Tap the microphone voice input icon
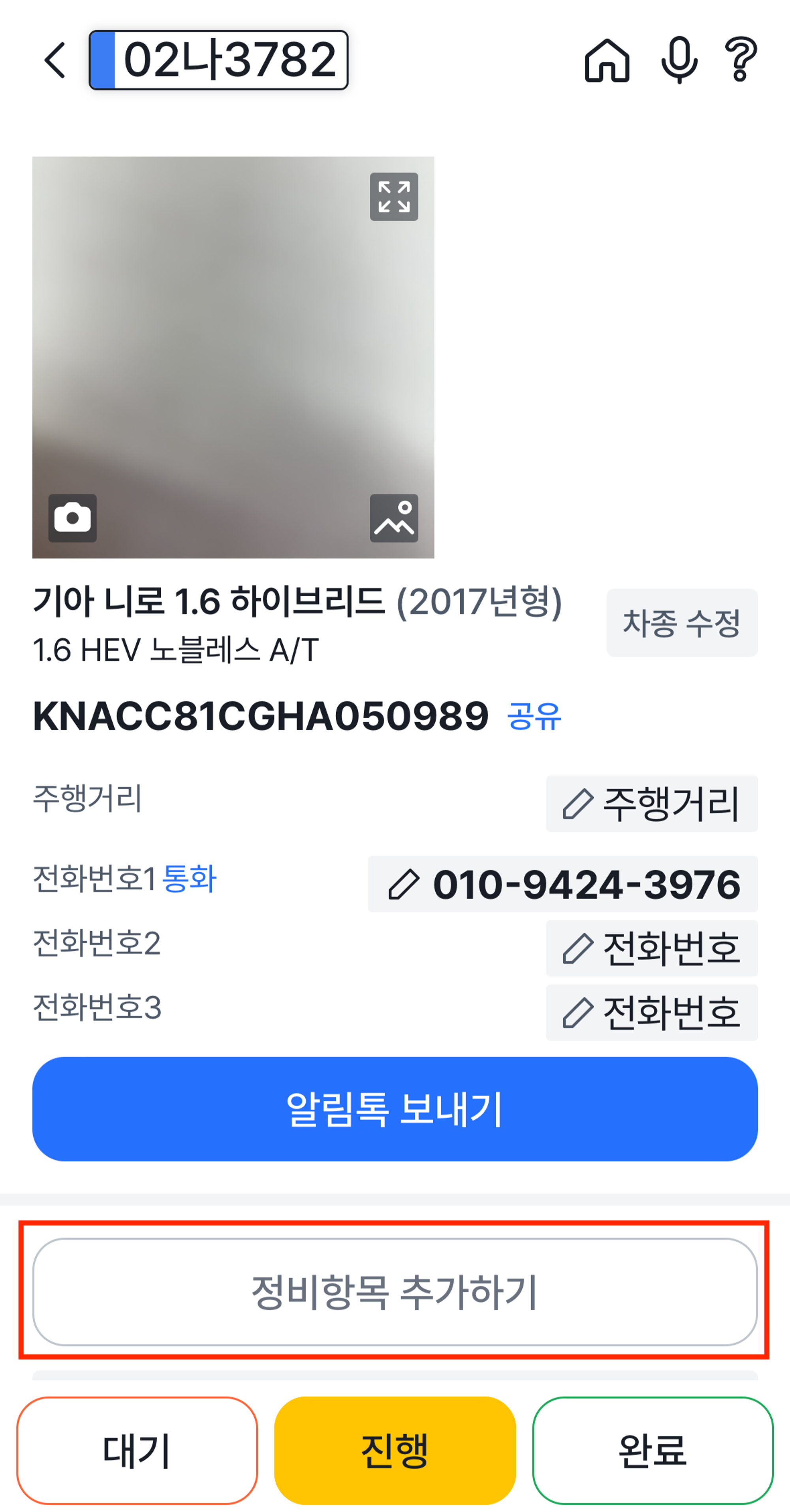Screen dimensions: 790x1512 click(679, 60)
